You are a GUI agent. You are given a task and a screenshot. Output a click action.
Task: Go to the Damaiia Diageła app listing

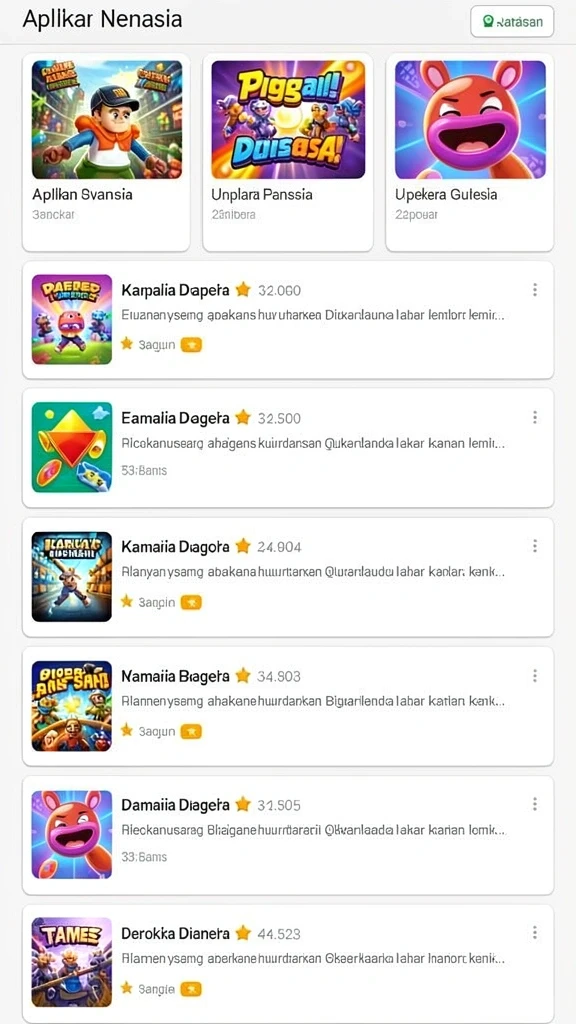click(x=288, y=835)
